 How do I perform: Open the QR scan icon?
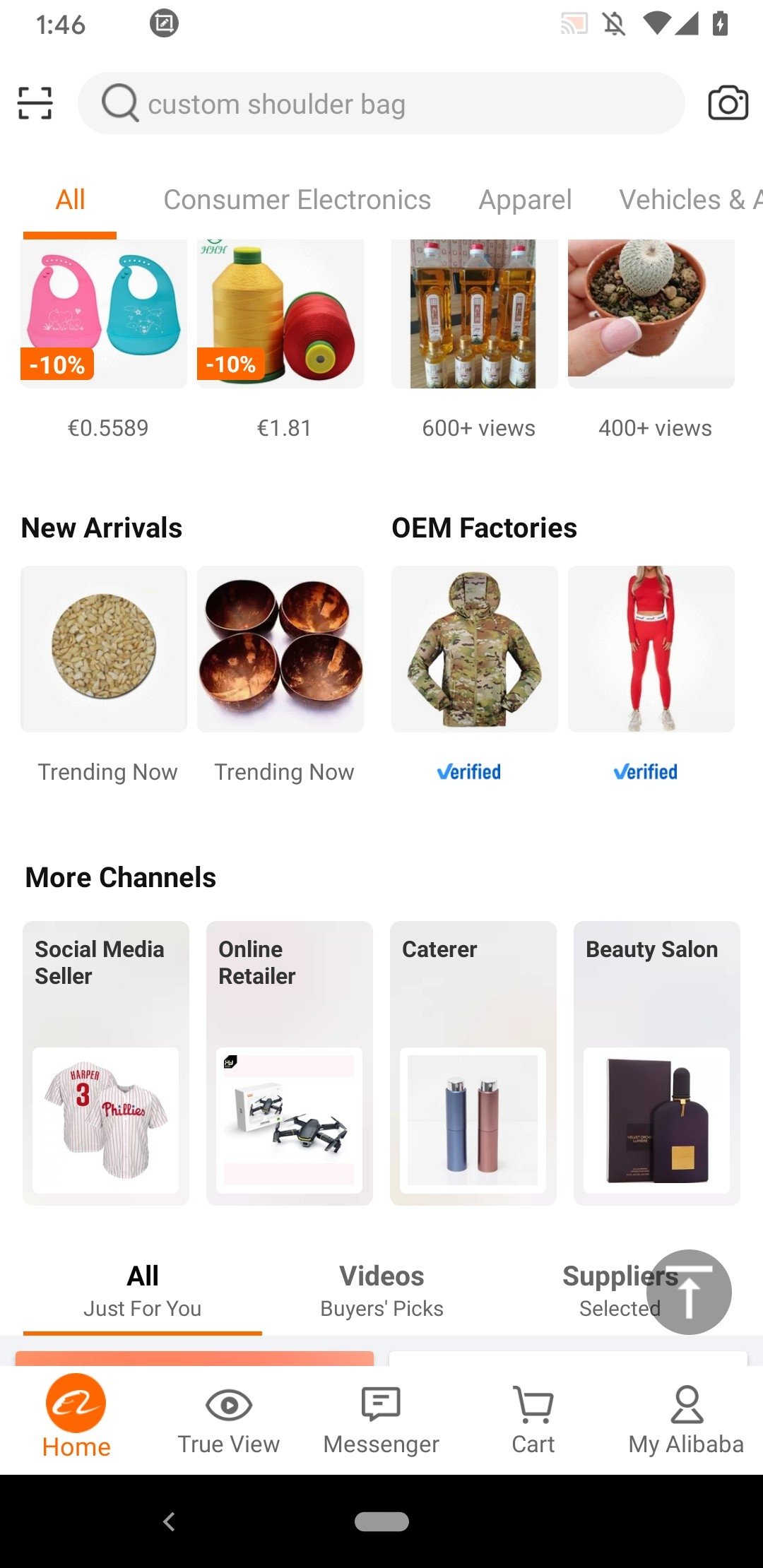pyautogui.click(x=35, y=103)
